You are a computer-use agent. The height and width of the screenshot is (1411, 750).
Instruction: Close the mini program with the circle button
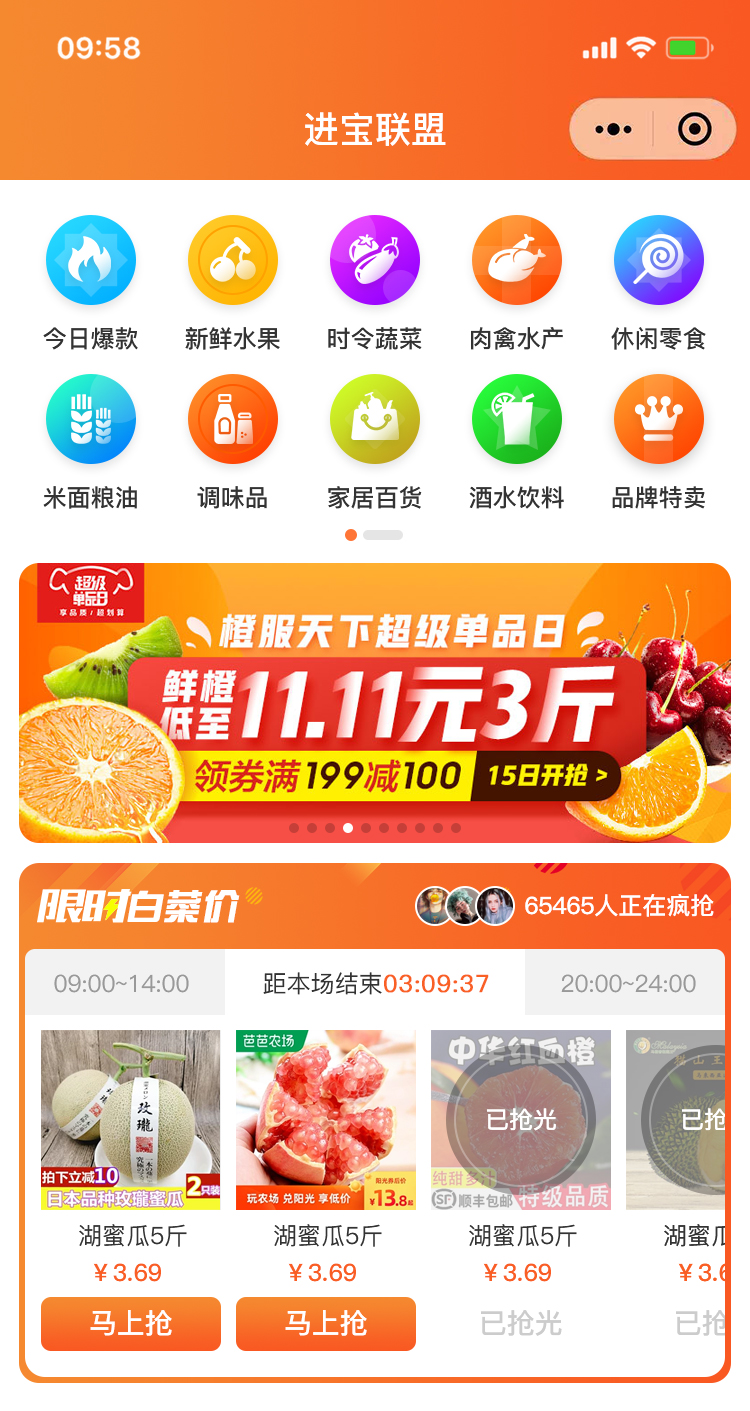pyautogui.click(x=694, y=130)
